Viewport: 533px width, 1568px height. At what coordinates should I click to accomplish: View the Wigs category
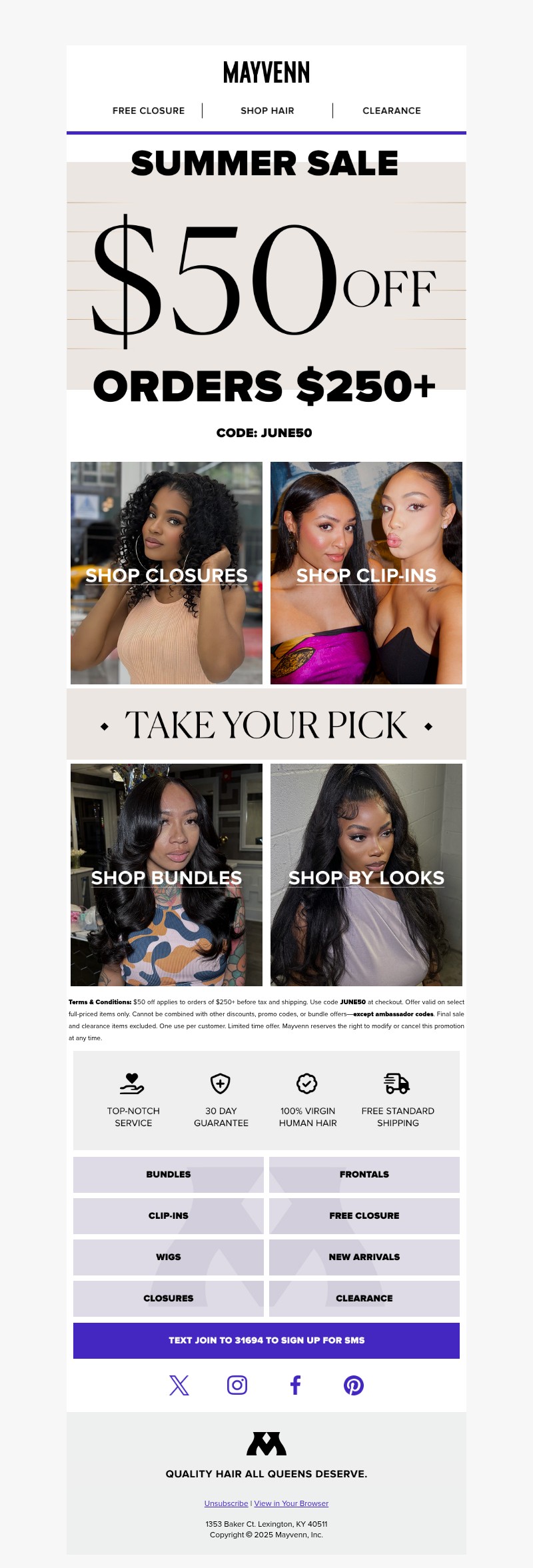coord(169,1257)
